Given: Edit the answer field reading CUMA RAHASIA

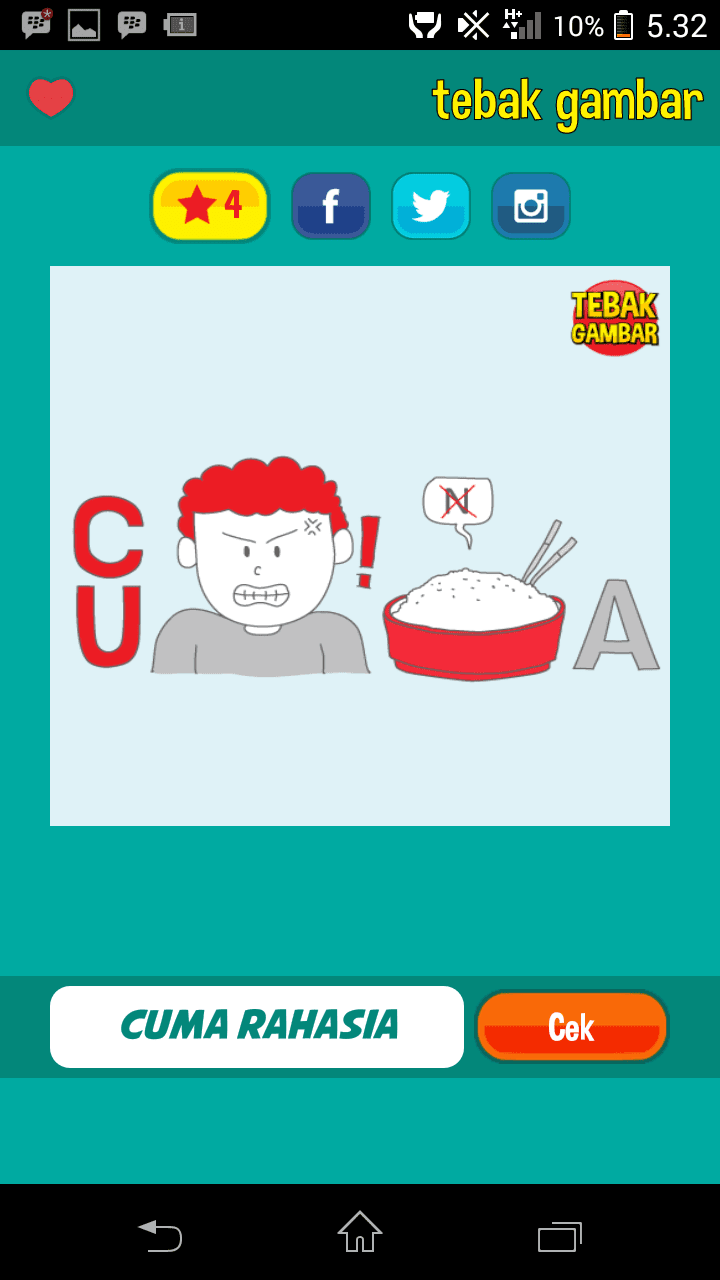Looking at the screenshot, I should click(x=257, y=1027).
